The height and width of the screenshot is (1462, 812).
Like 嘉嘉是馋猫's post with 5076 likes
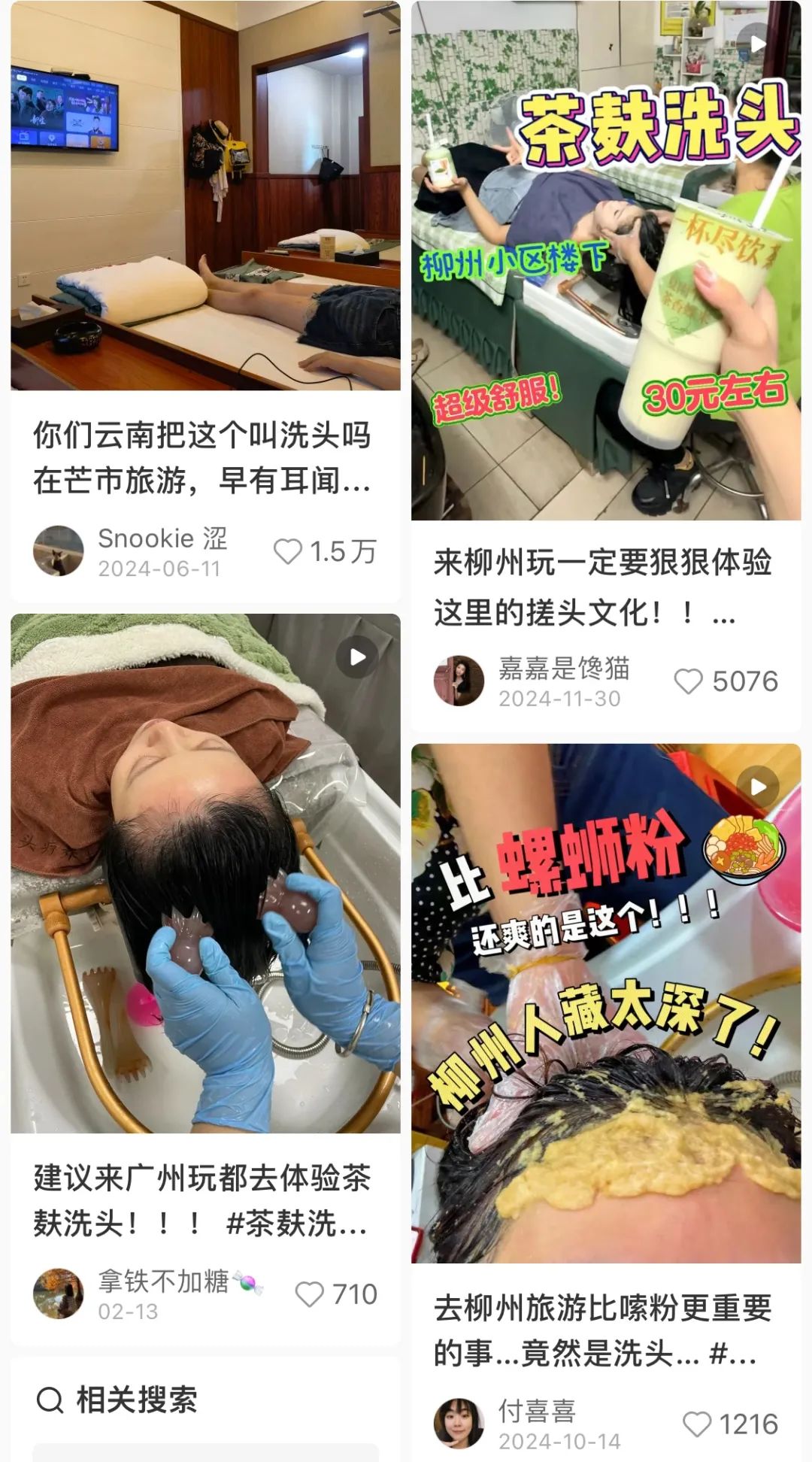[688, 681]
